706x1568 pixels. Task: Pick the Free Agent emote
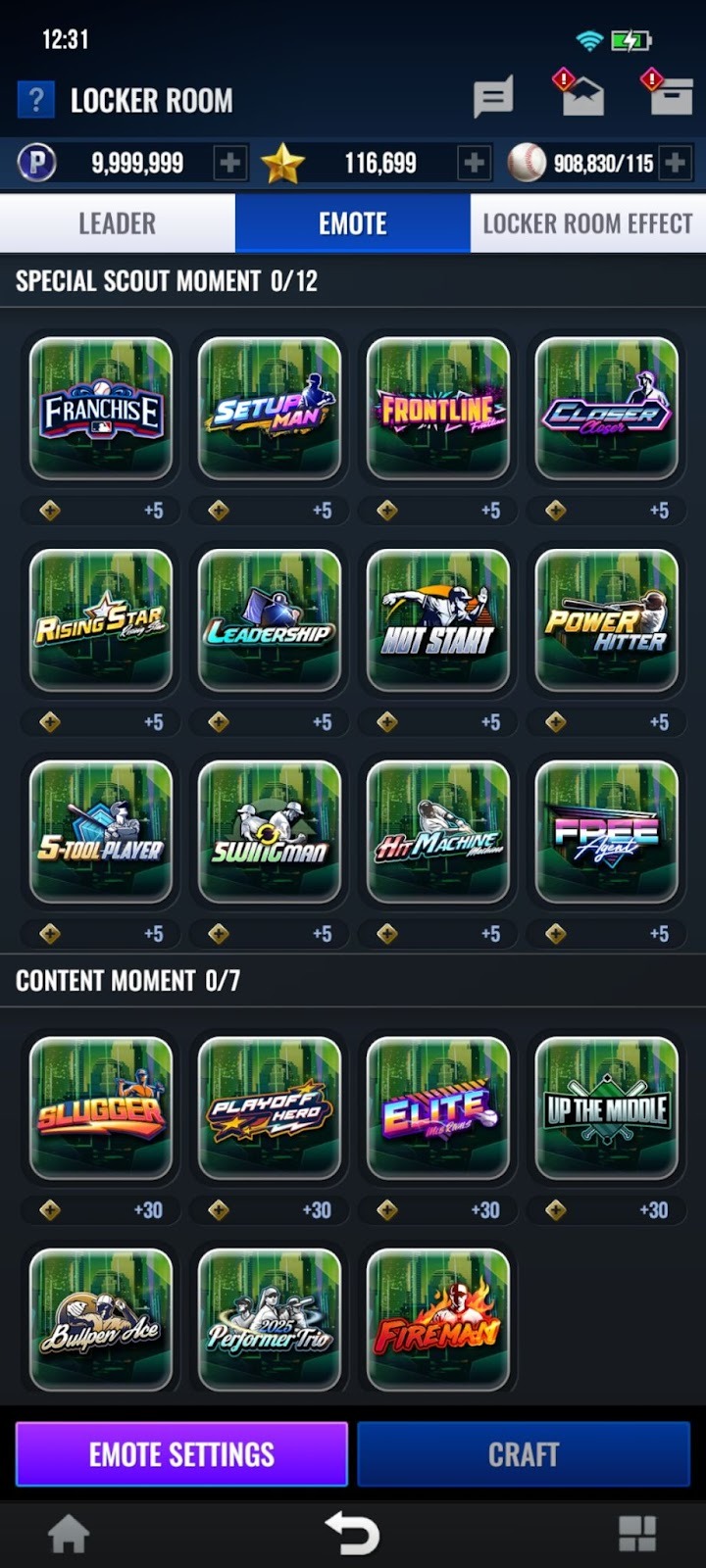pyautogui.click(x=607, y=832)
